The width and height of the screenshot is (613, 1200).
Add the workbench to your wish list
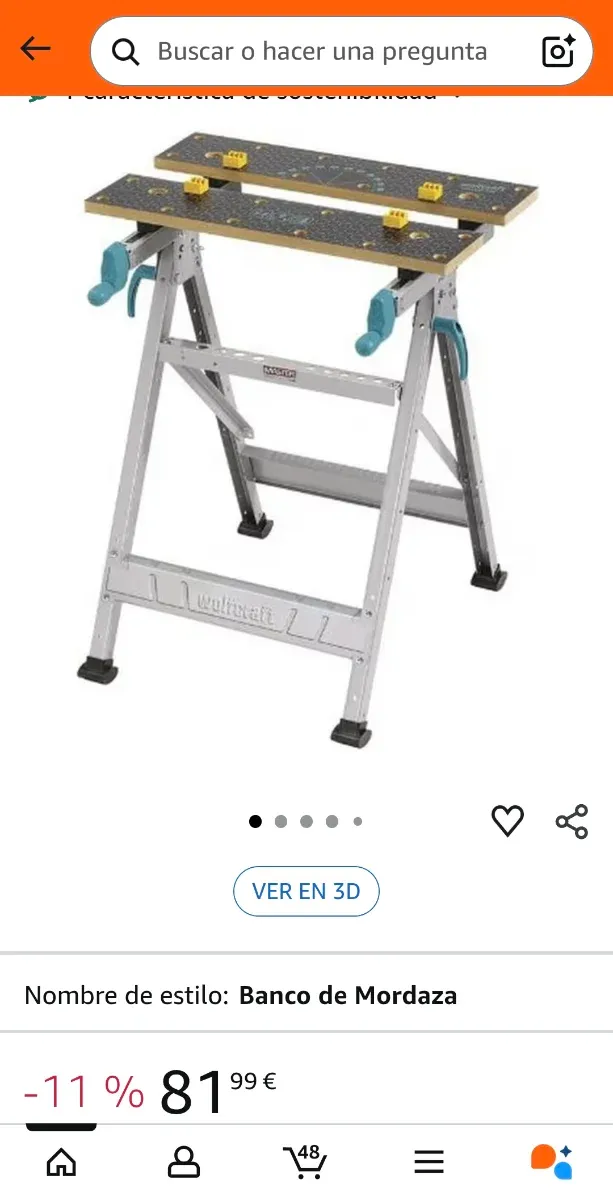pyautogui.click(x=507, y=821)
